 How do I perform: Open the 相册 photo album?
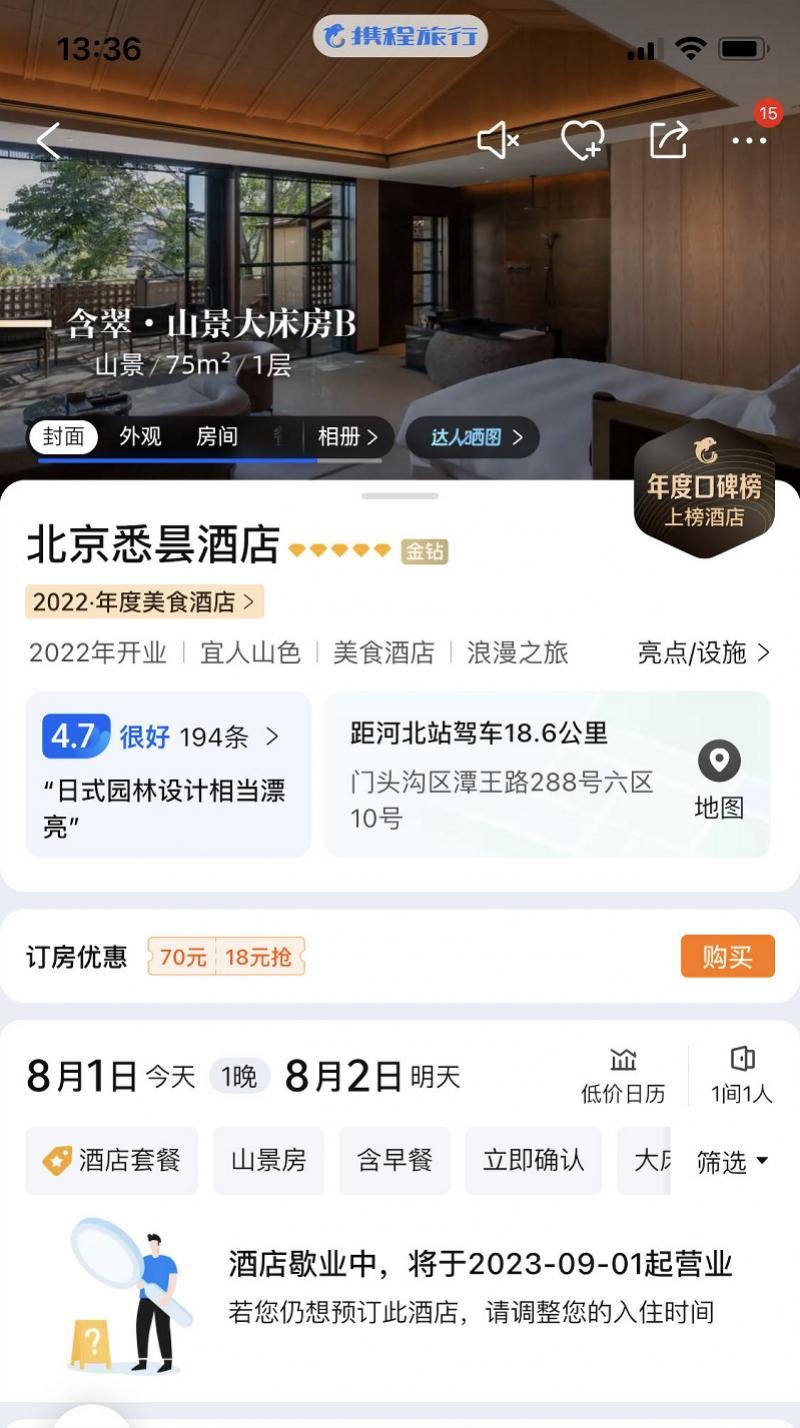pyautogui.click(x=347, y=437)
